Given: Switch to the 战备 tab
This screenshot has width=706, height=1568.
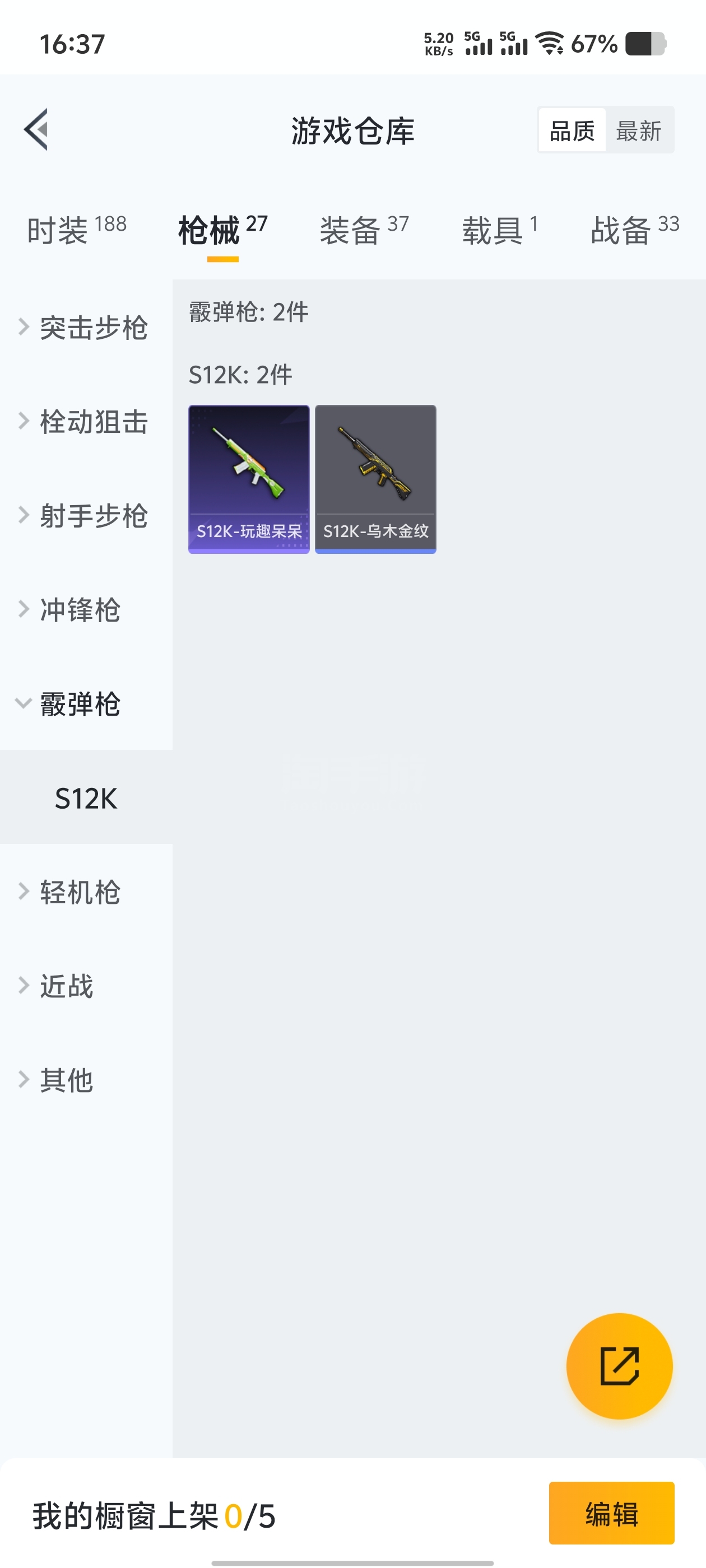Looking at the screenshot, I should tap(634, 230).
